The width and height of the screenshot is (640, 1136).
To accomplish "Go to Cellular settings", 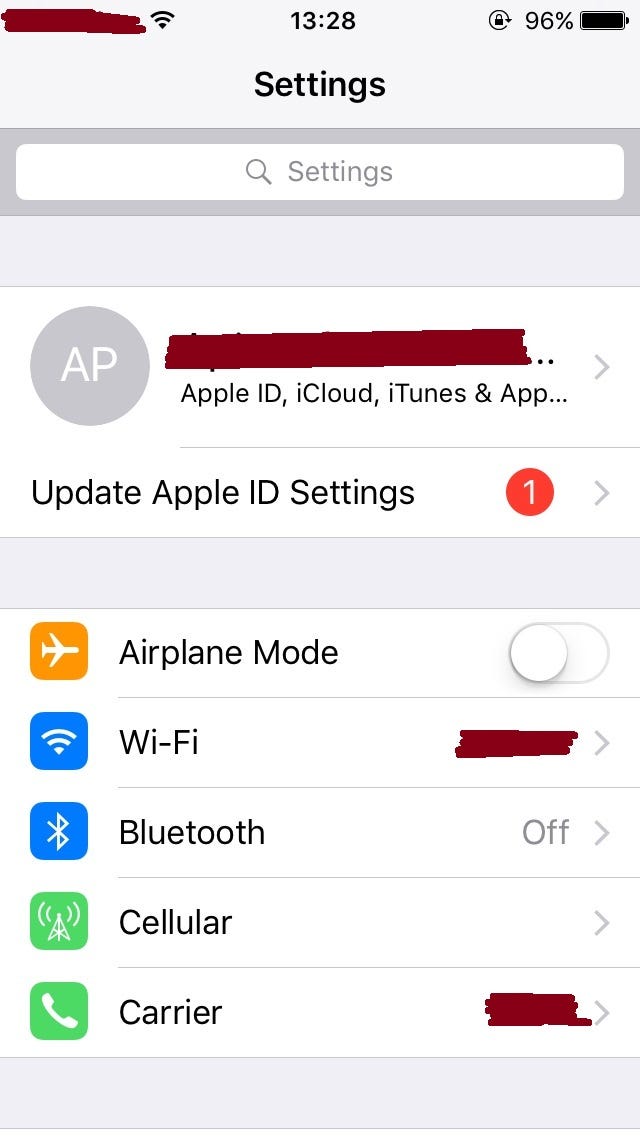I will click(x=320, y=923).
